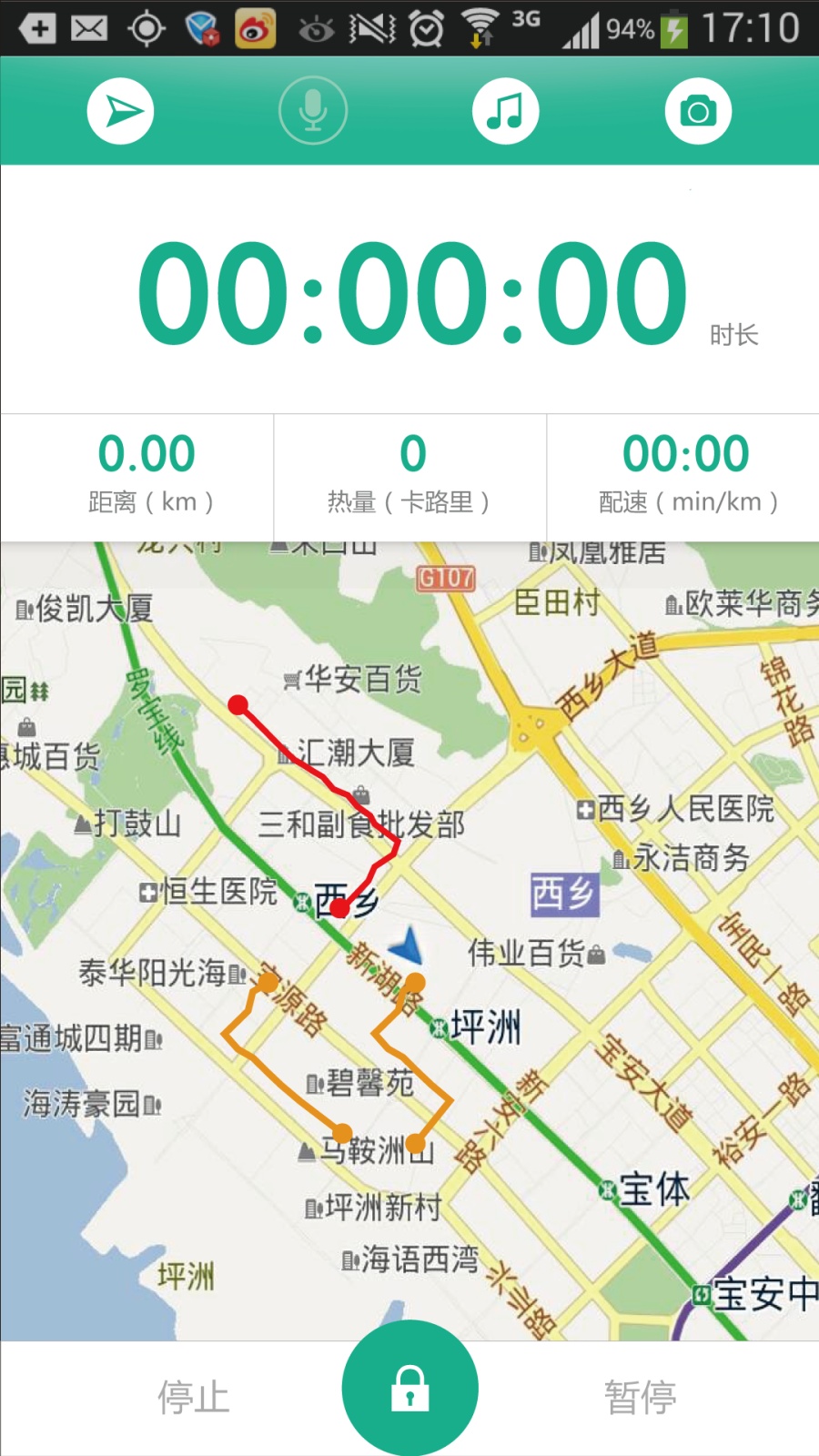This screenshot has height=1456, width=819.
Task: Open the music player icon
Action: (x=505, y=109)
